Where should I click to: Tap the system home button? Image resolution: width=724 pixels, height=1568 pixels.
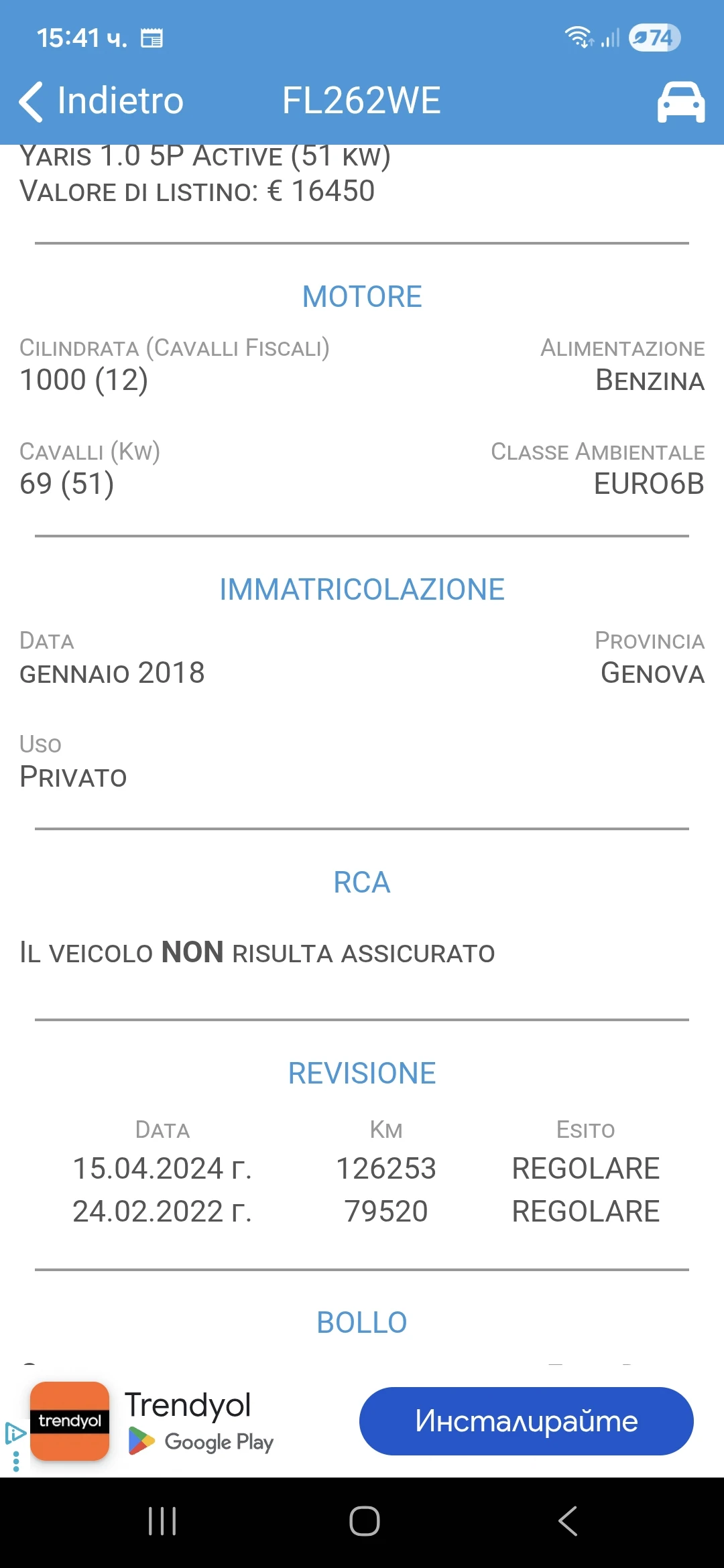tap(364, 1520)
